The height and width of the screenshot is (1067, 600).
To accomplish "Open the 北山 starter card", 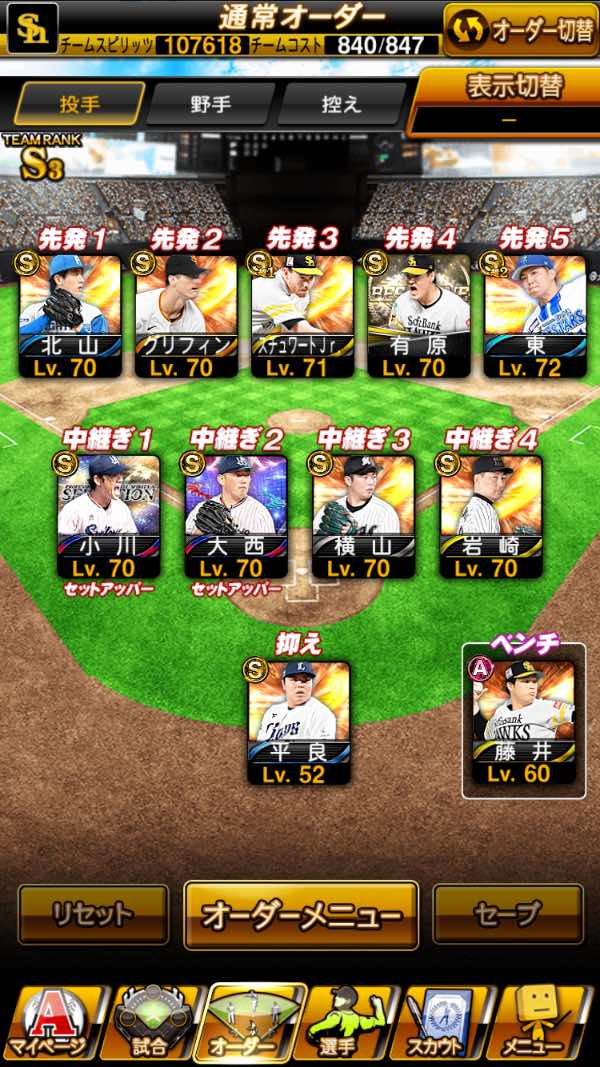I will (x=70, y=315).
